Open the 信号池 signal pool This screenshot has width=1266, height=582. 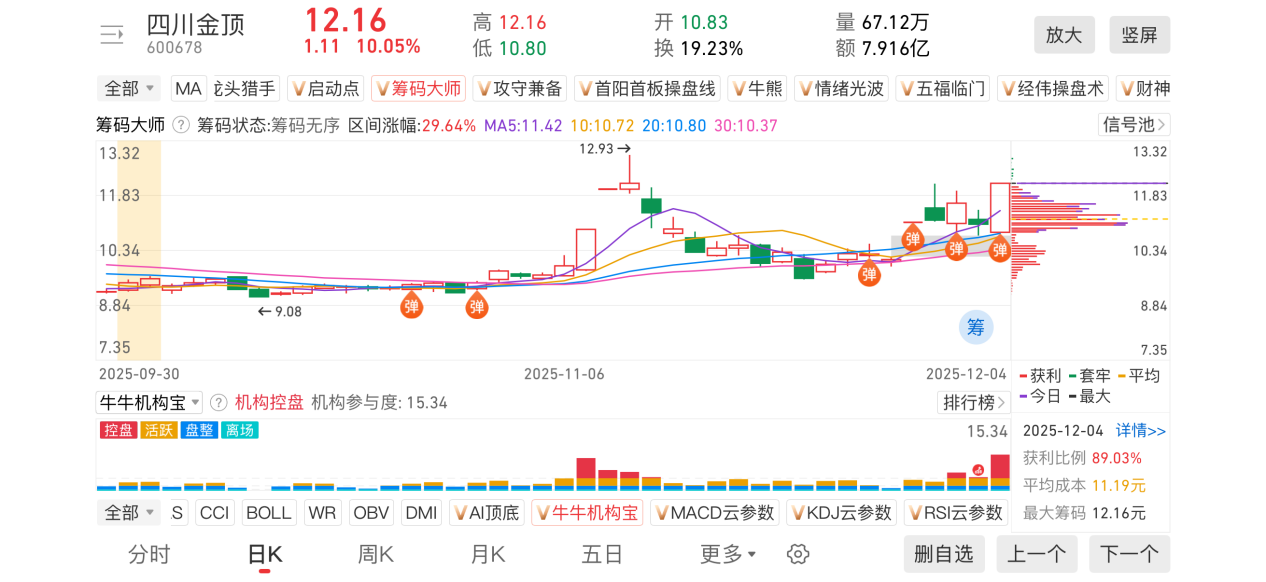(1133, 125)
